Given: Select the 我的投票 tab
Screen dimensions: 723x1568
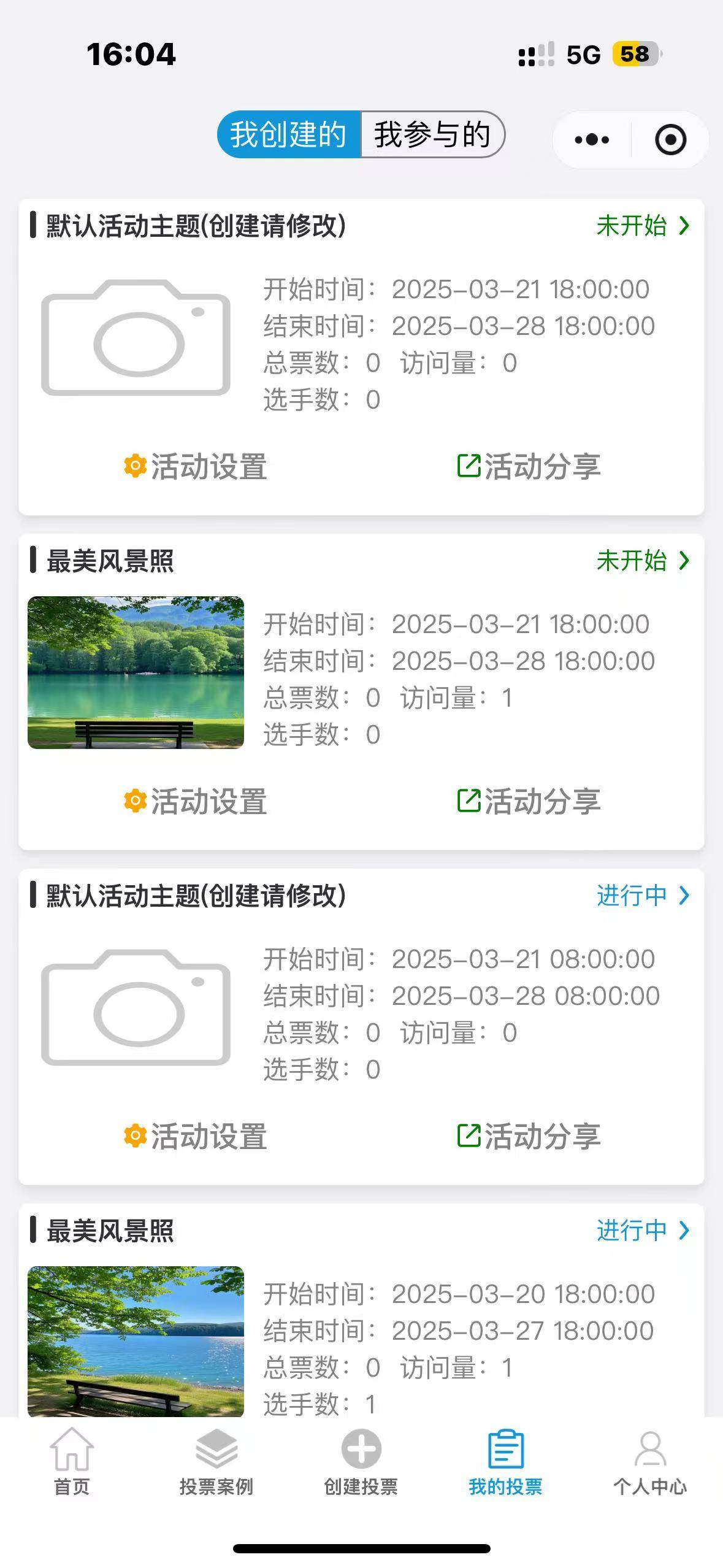Looking at the screenshot, I should click(x=505, y=1461).
